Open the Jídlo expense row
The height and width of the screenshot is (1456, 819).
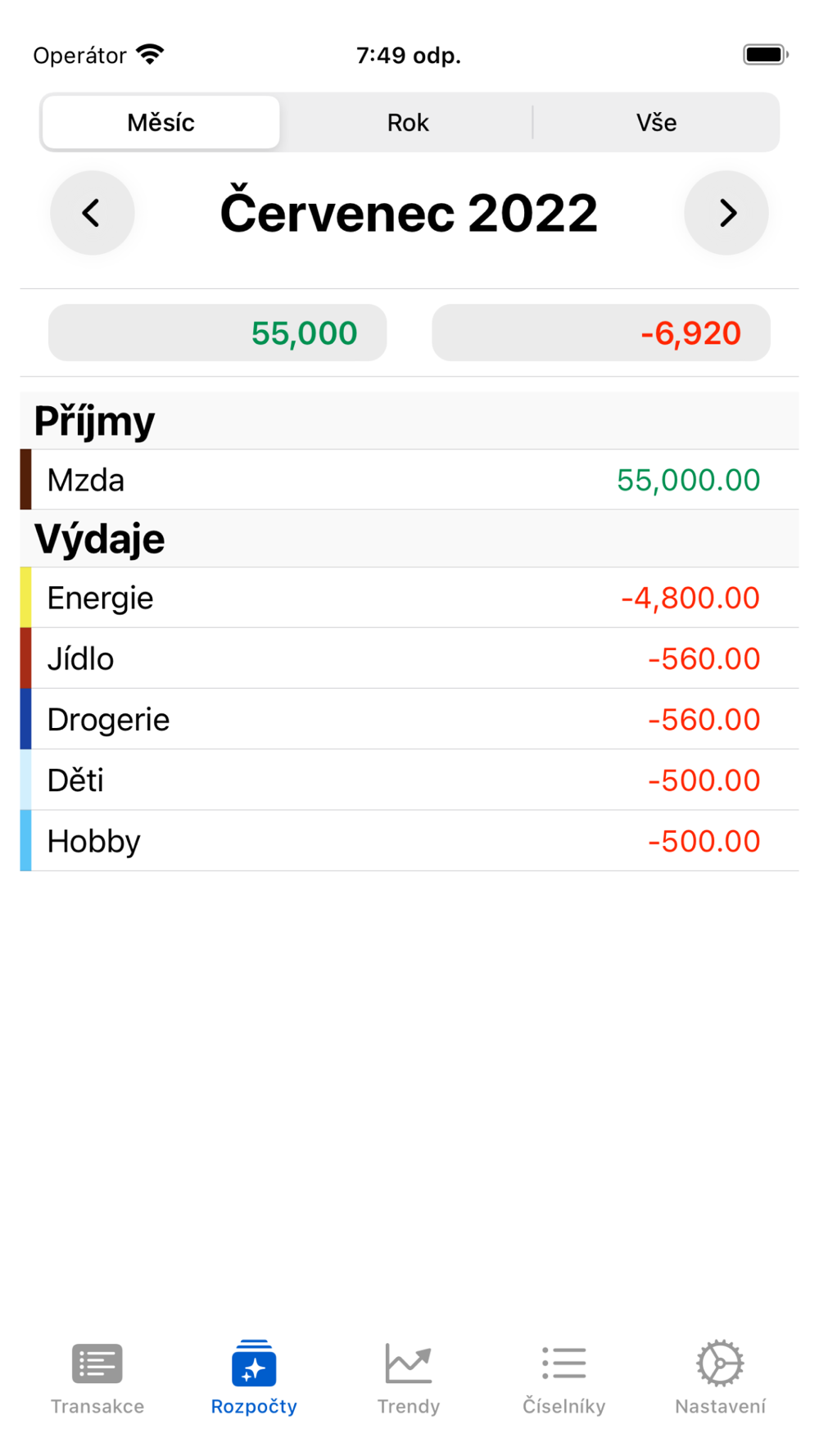[409, 658]
